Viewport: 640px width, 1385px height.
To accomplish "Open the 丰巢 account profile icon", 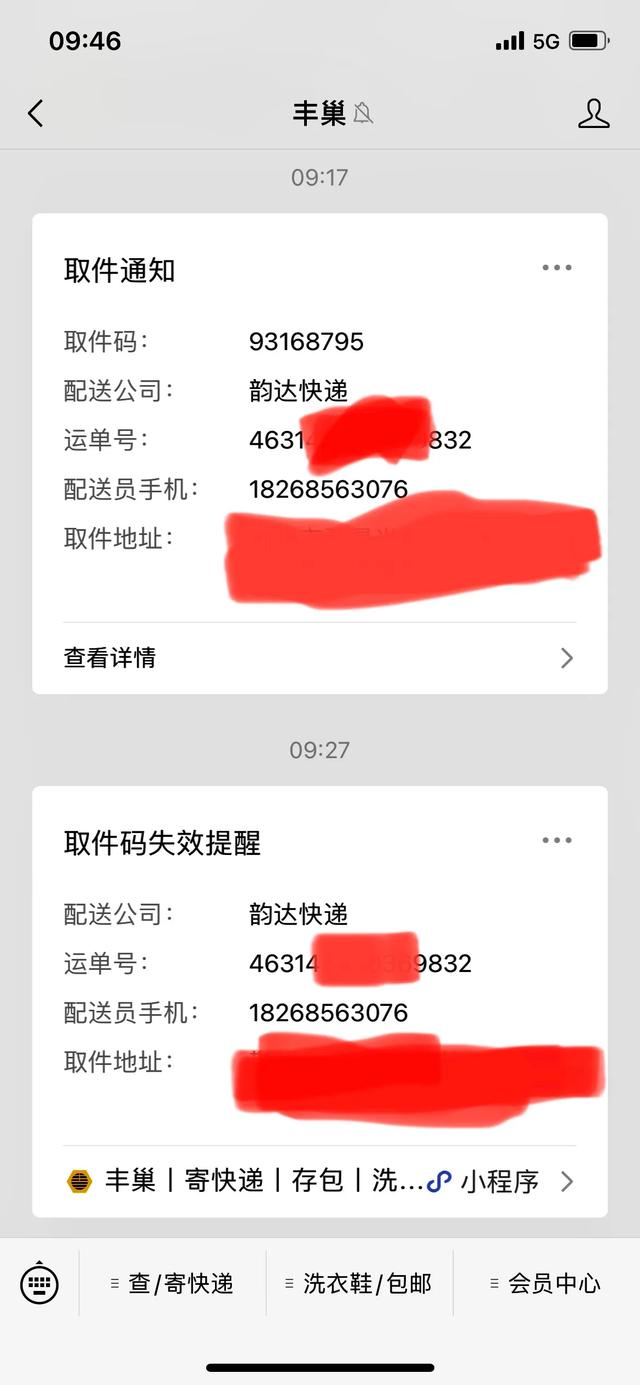I will coord(594,113).
